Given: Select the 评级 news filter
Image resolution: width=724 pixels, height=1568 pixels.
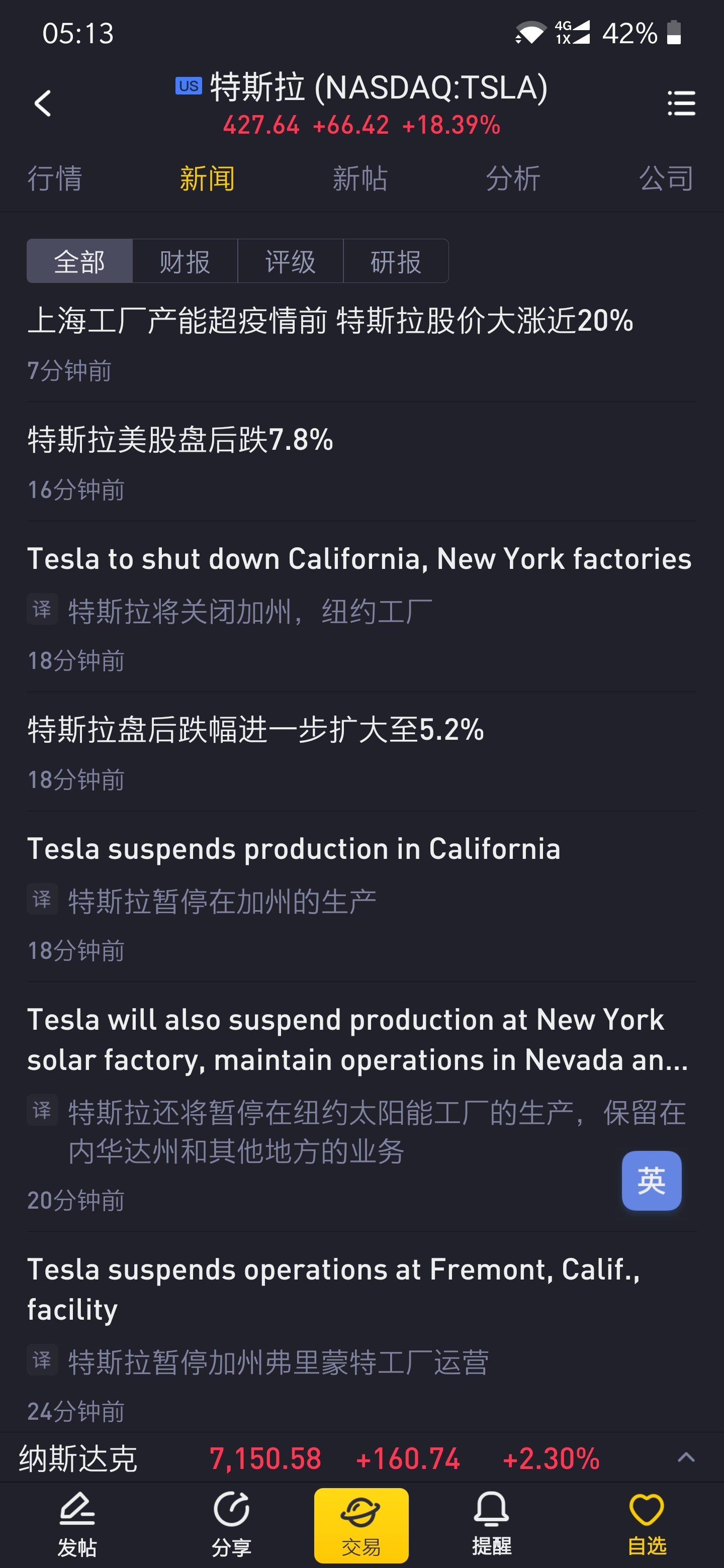Looking at the screenshot, I should tap(291, 261).
